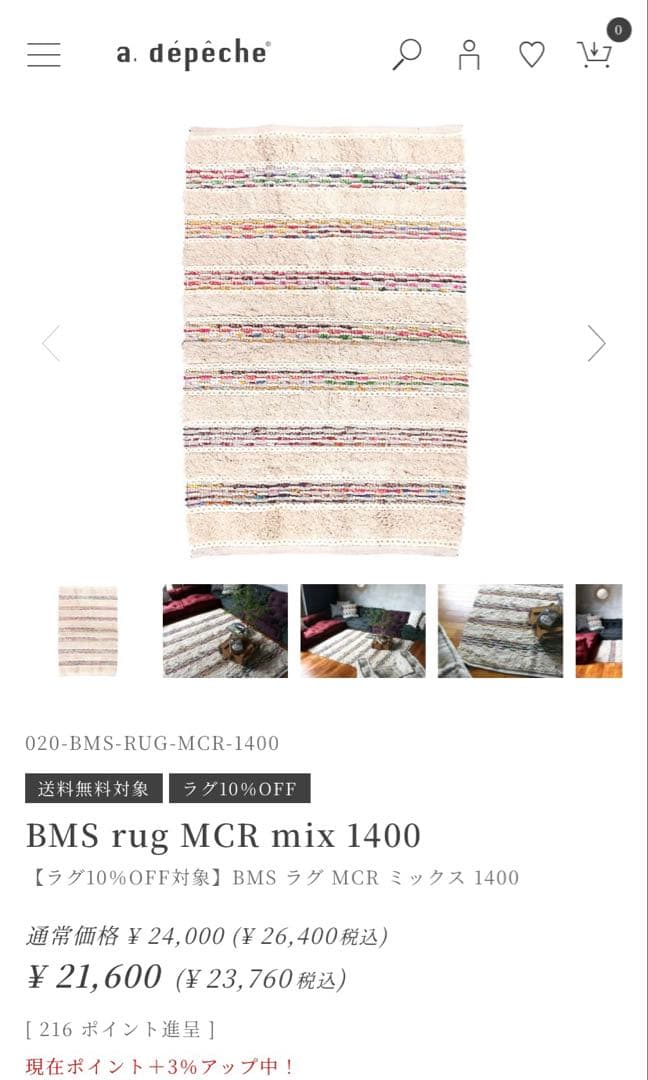Viewport: 648px width, 1080px height.
Task: Select third thumbnail with dark sofa room
Action: pyautogui.click(x=362, y=631)
